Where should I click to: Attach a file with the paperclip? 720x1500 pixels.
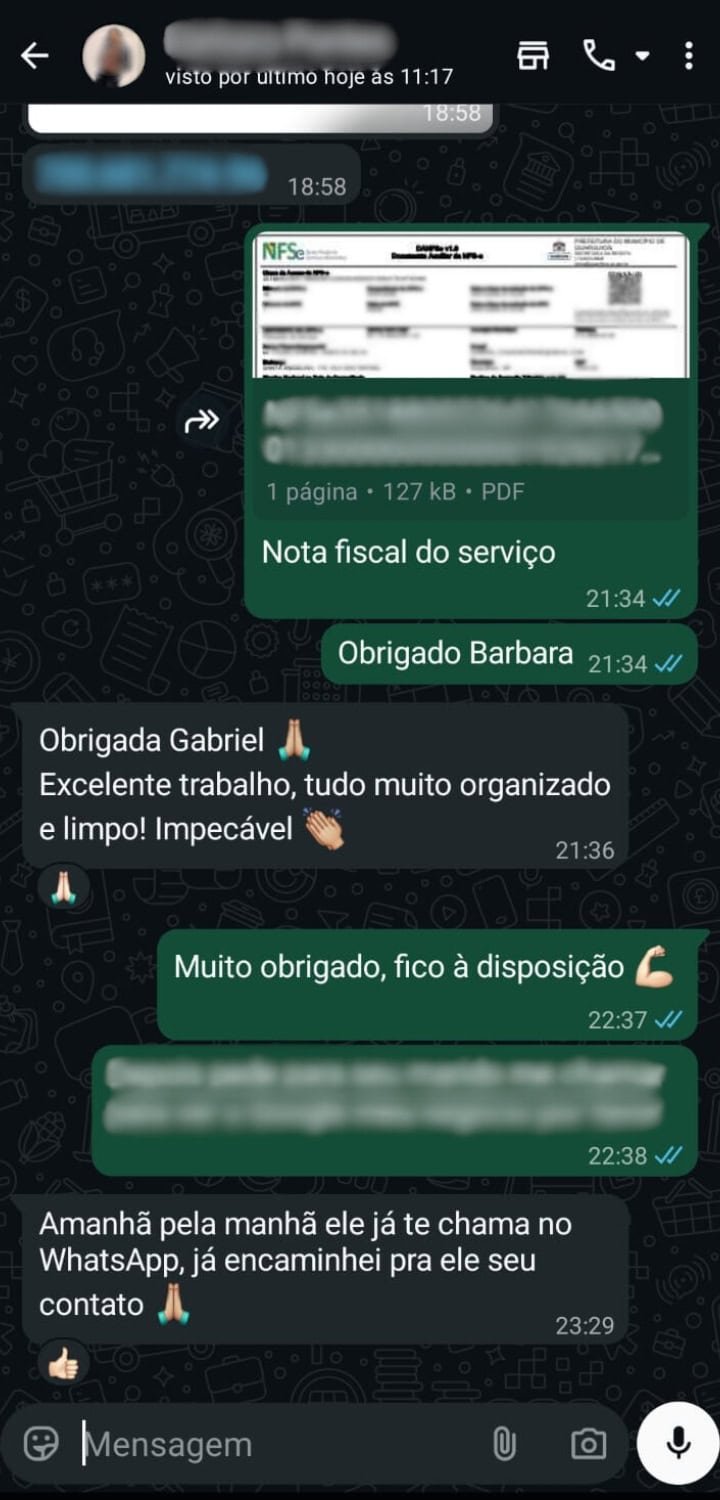(x=505, y=1444)
